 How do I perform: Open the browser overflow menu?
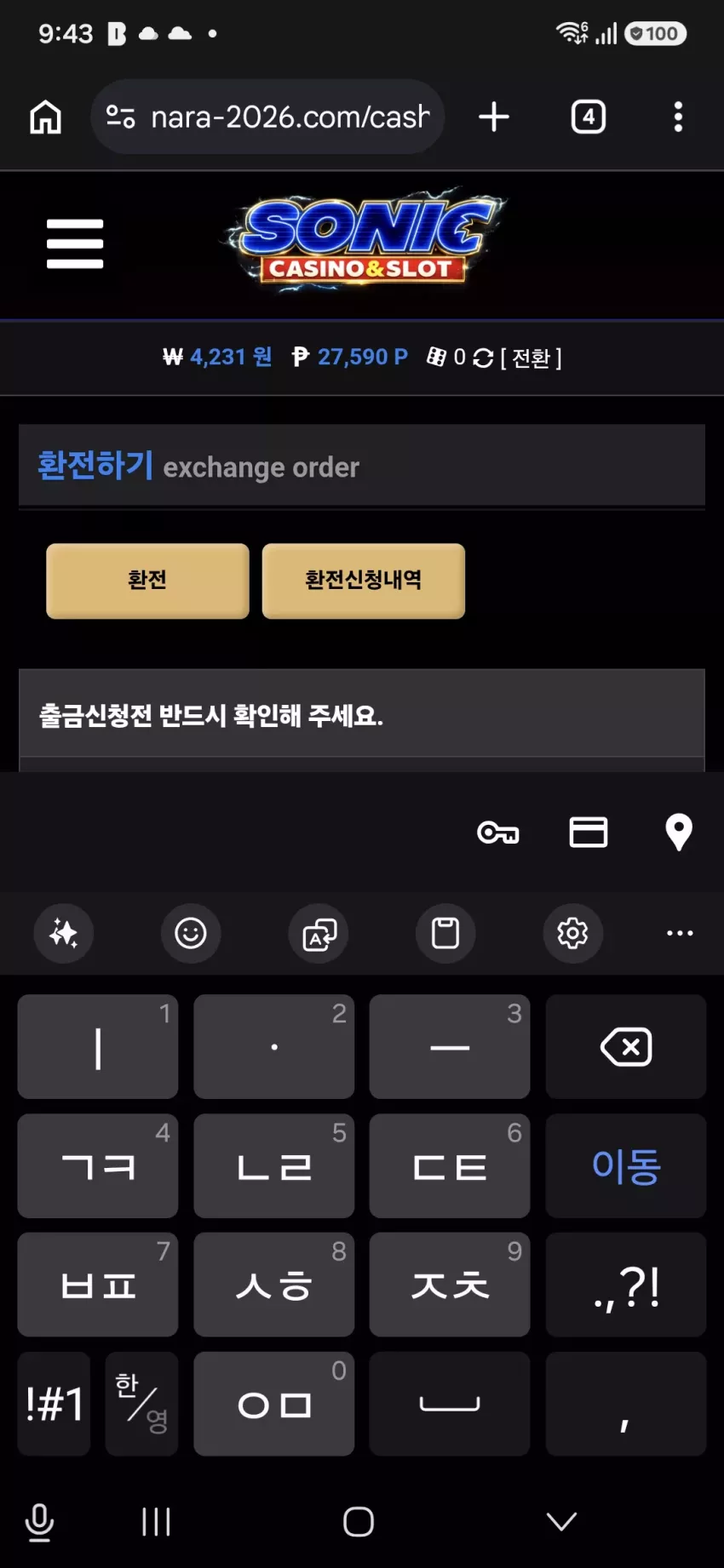(x=678, y=117)
